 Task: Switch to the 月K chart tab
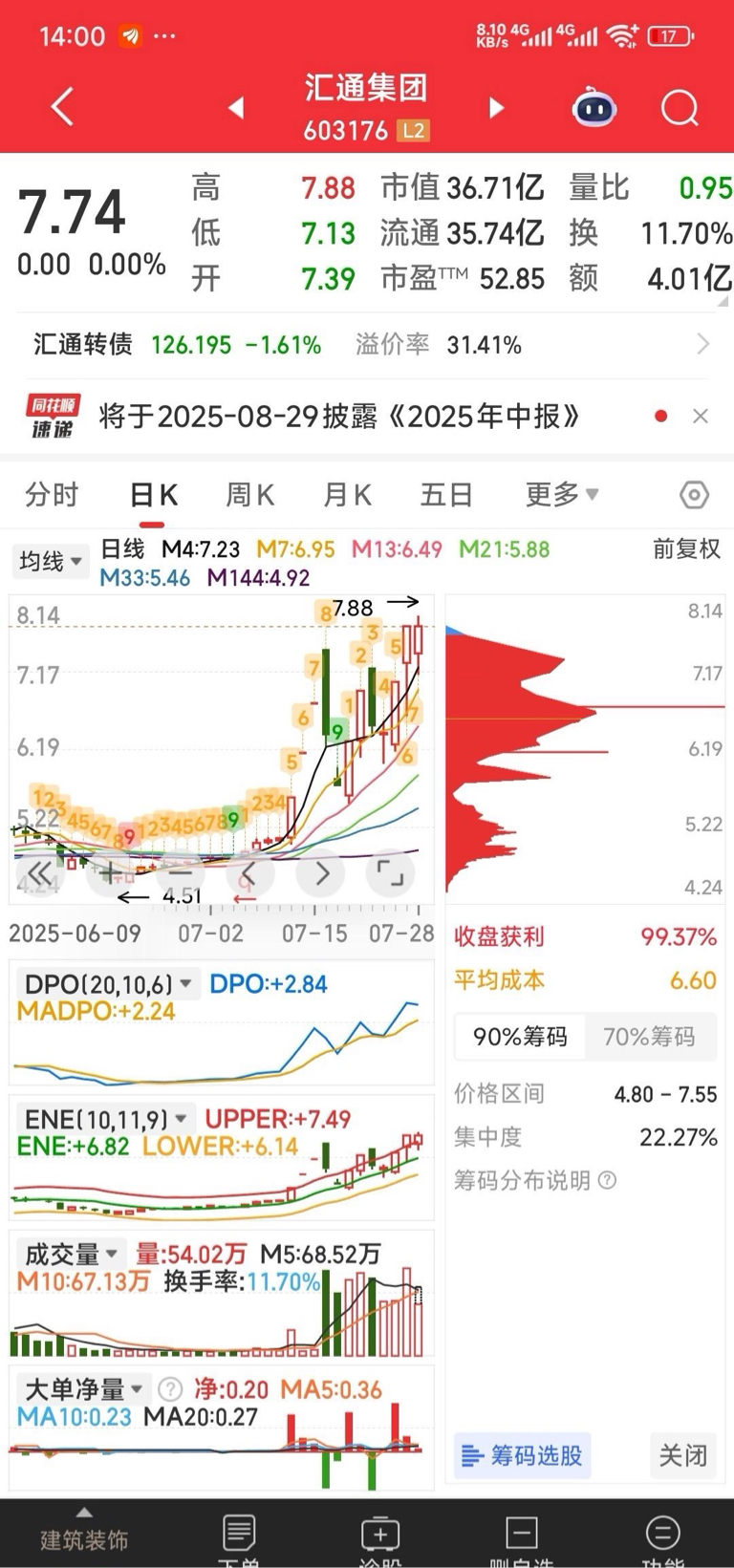tap(347, 495)
